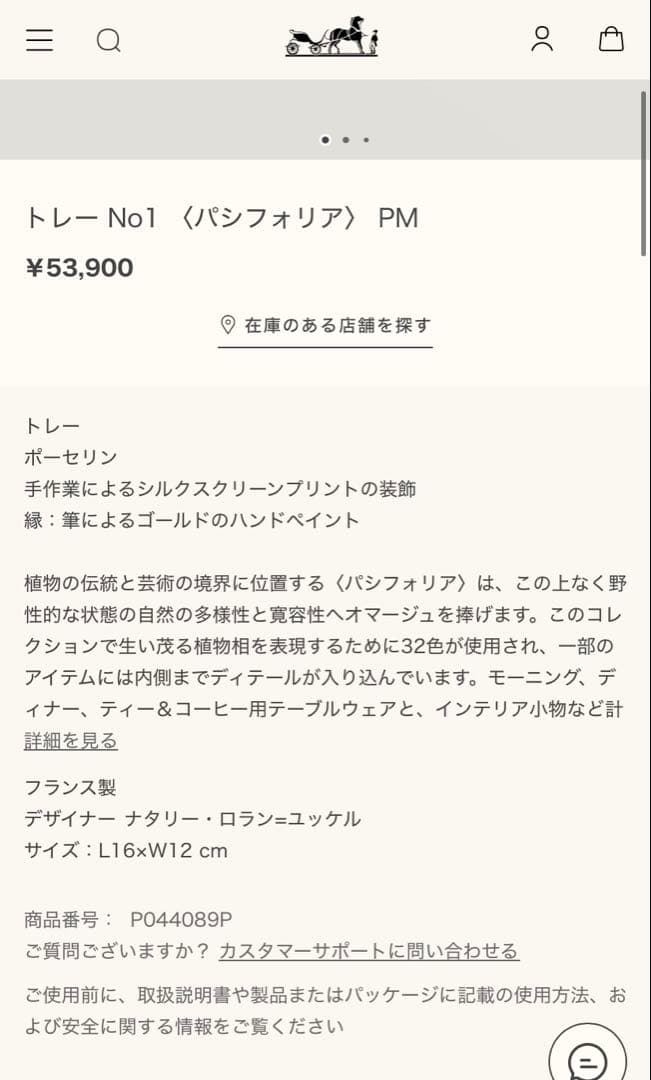Tap the Hermès carriage logo to go home

pyautogui.click(x=331, y=38)
